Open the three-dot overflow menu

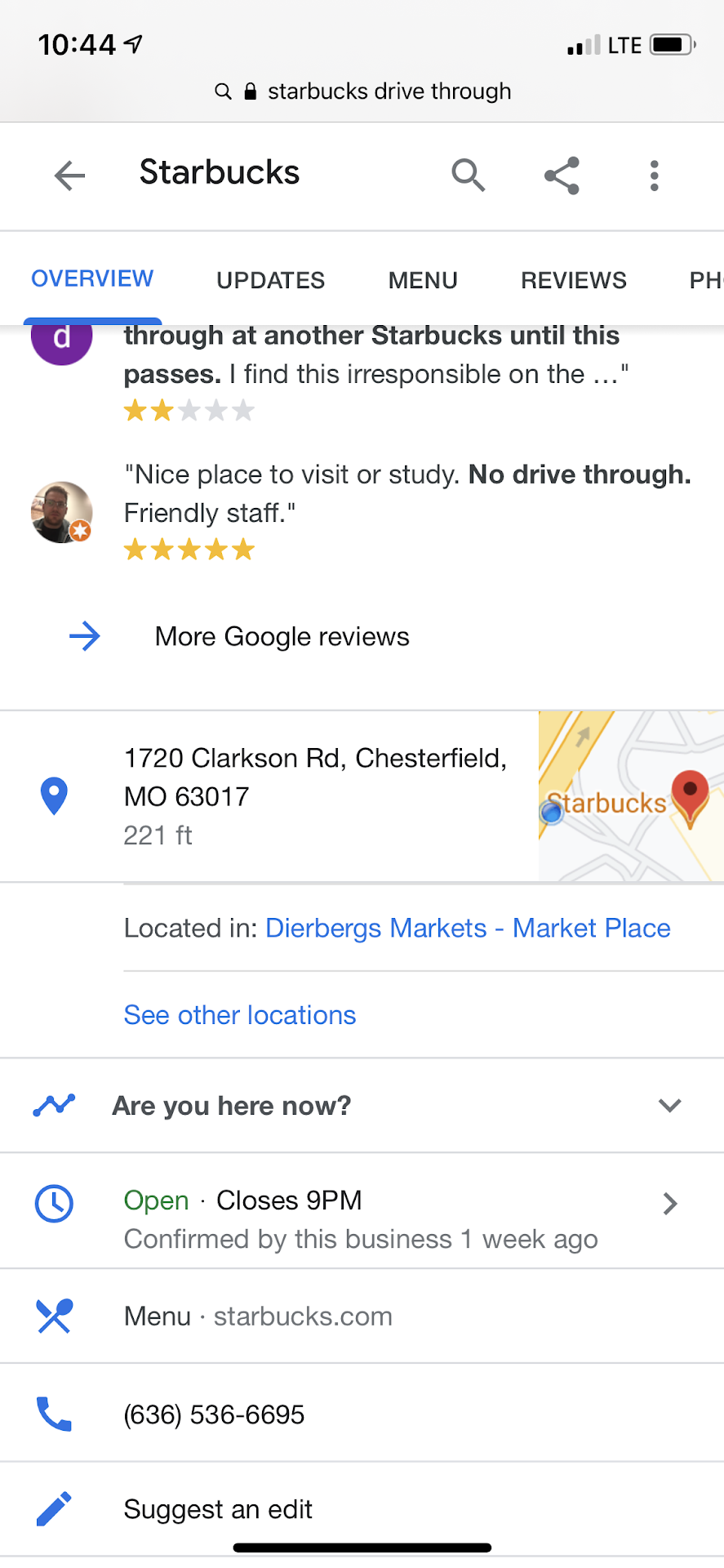coord(654,175)
